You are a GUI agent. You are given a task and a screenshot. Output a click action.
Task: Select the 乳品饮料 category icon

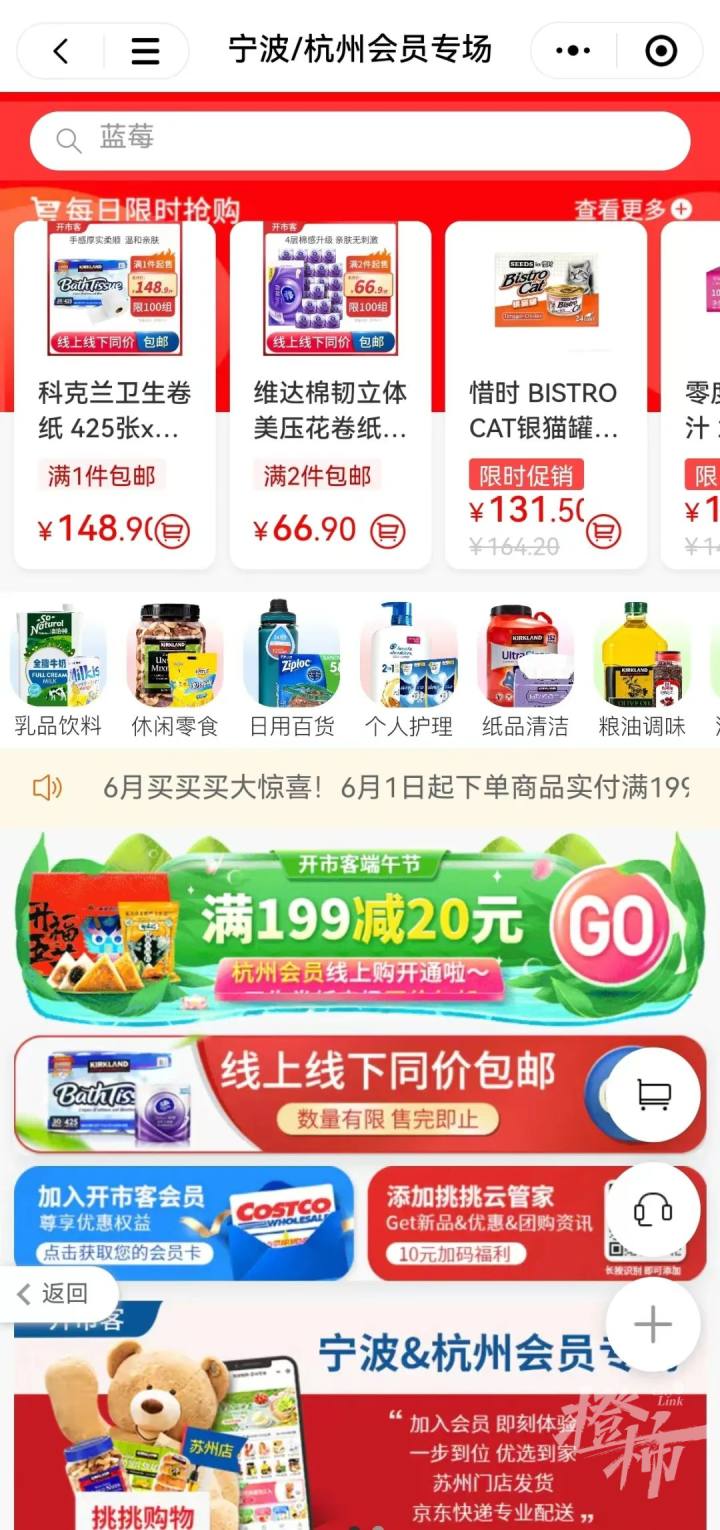(57, 658)
